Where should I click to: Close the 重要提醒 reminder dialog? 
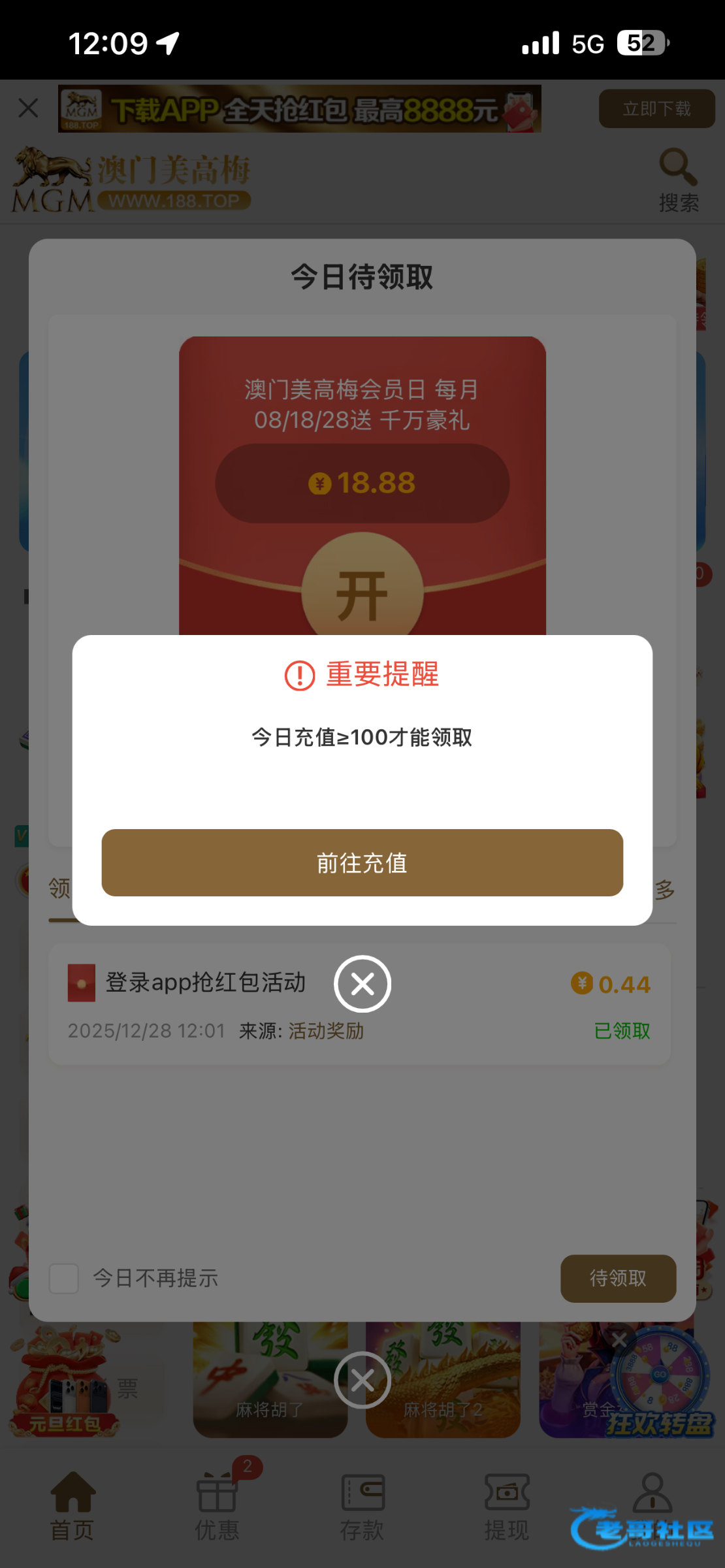point(362,984)
